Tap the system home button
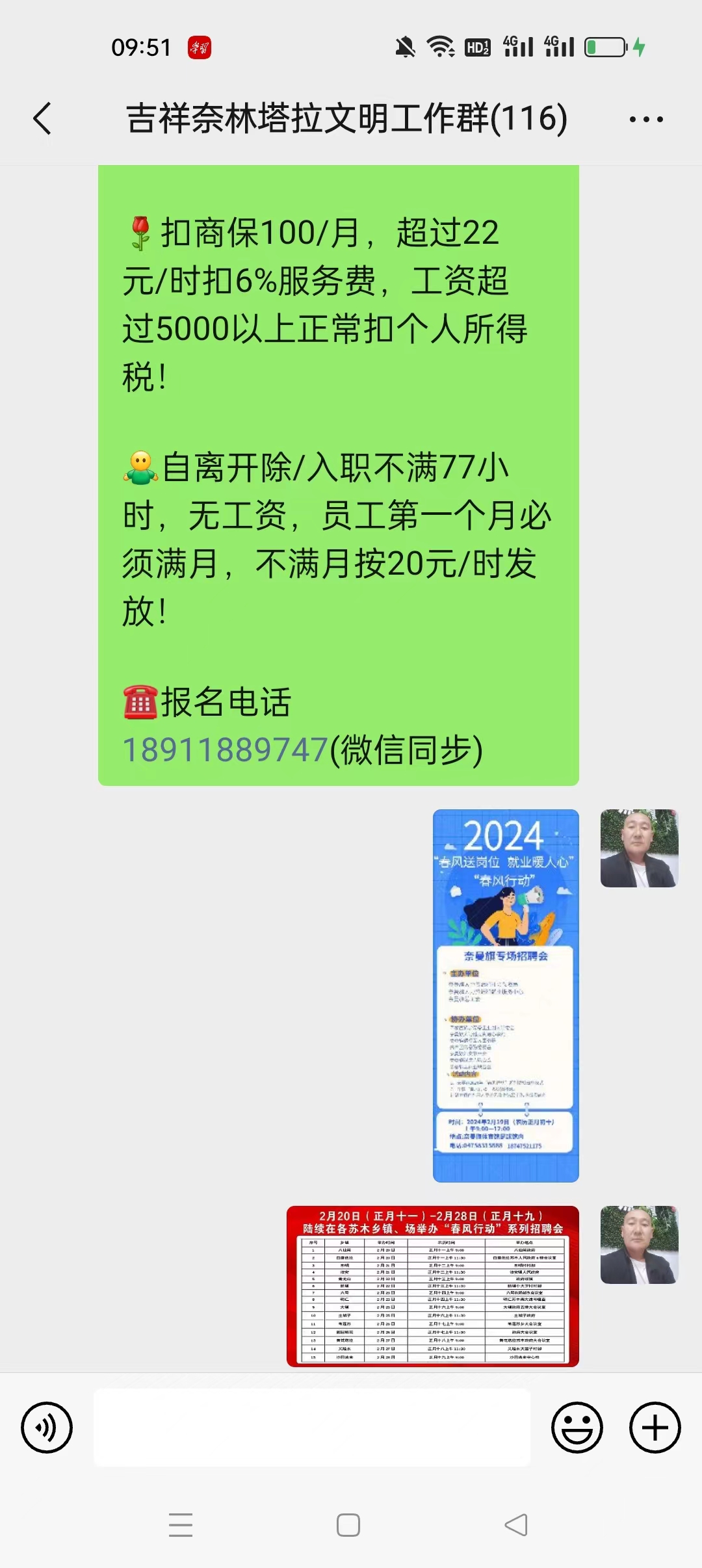 click(348, 1525)
